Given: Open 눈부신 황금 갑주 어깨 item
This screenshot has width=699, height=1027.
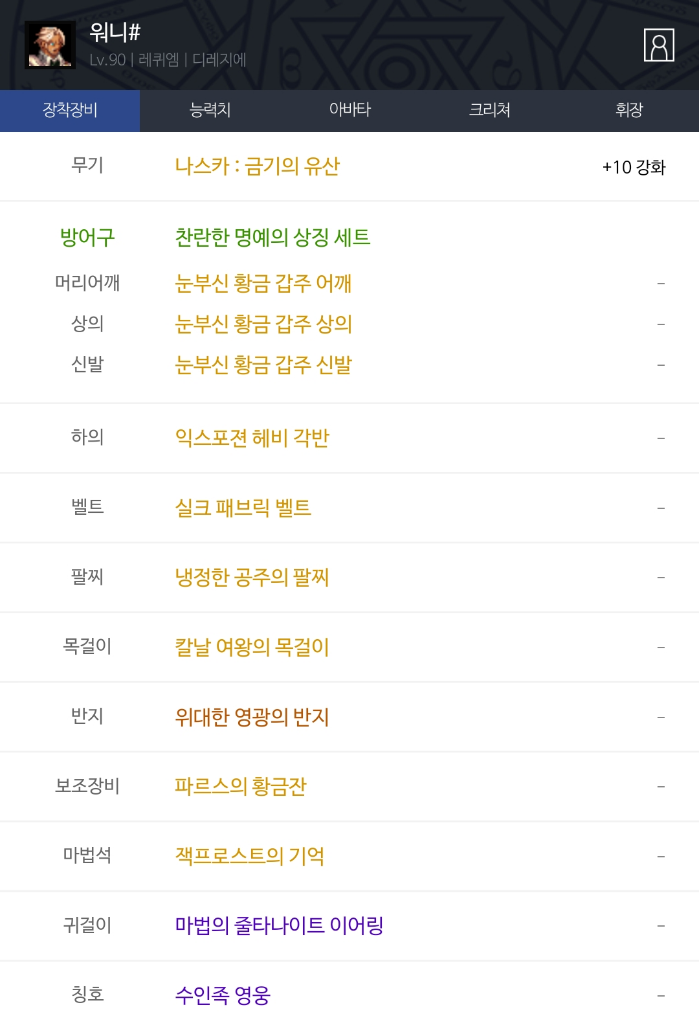Looking at the screenshot, I should (263, 284).
